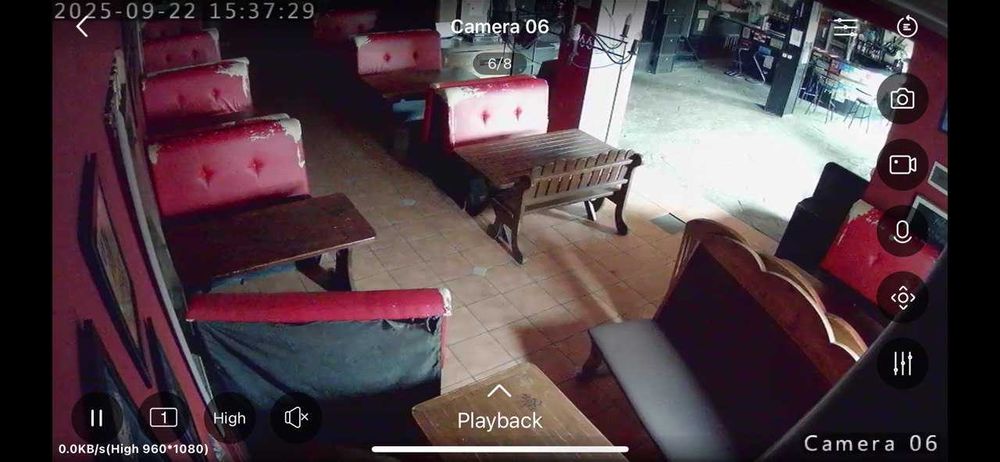Change the High stream quality
This screenshot has height=462, width=1000.
(230, 418)
